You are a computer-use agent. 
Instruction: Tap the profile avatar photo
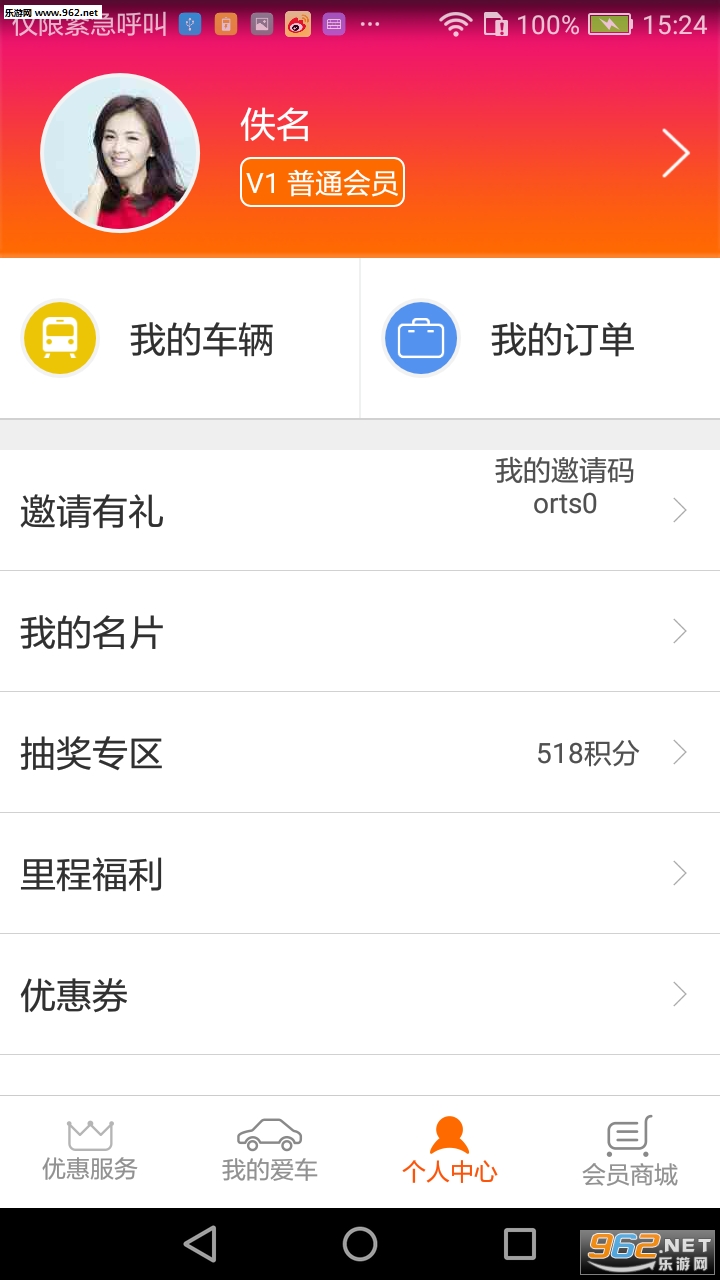point(120,153)
